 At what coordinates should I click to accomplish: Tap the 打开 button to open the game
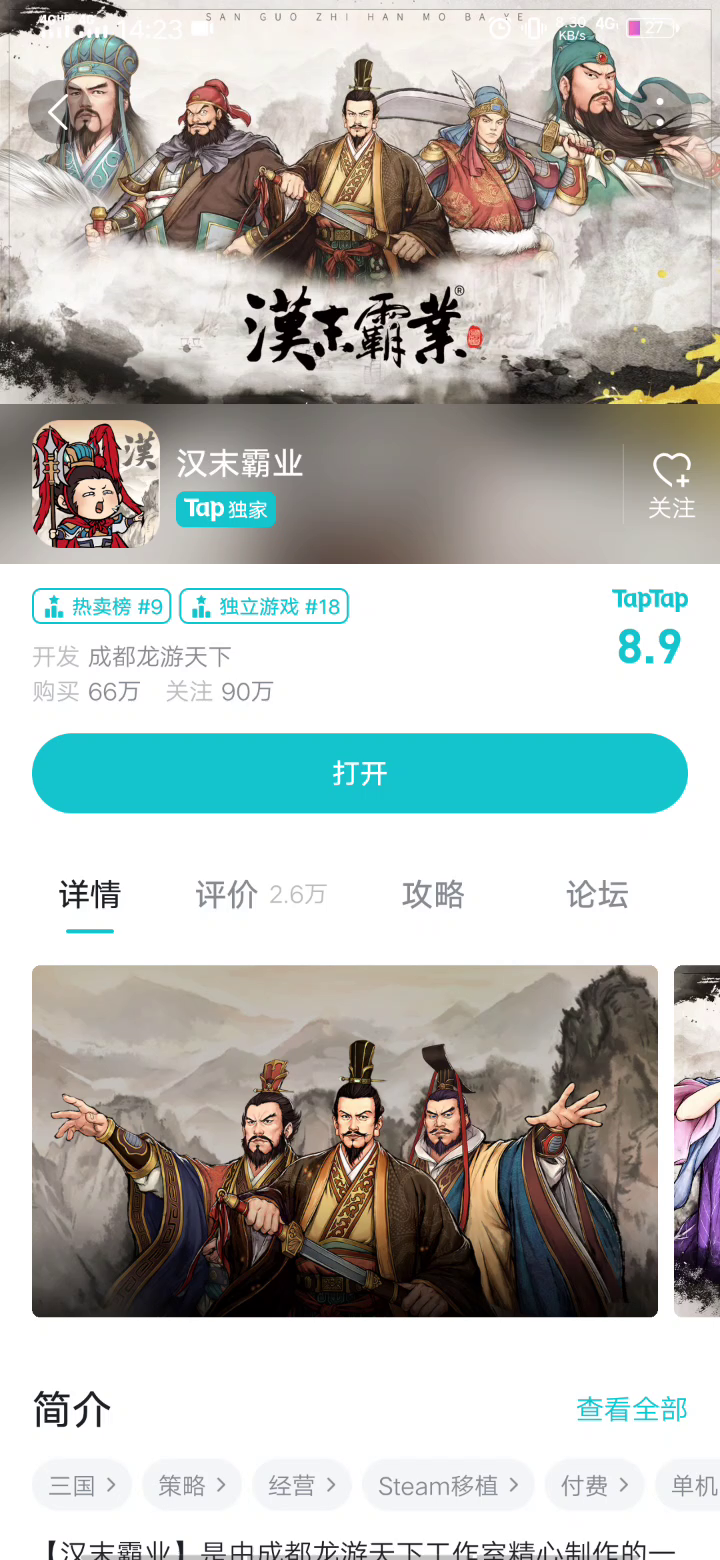[360, 773]
